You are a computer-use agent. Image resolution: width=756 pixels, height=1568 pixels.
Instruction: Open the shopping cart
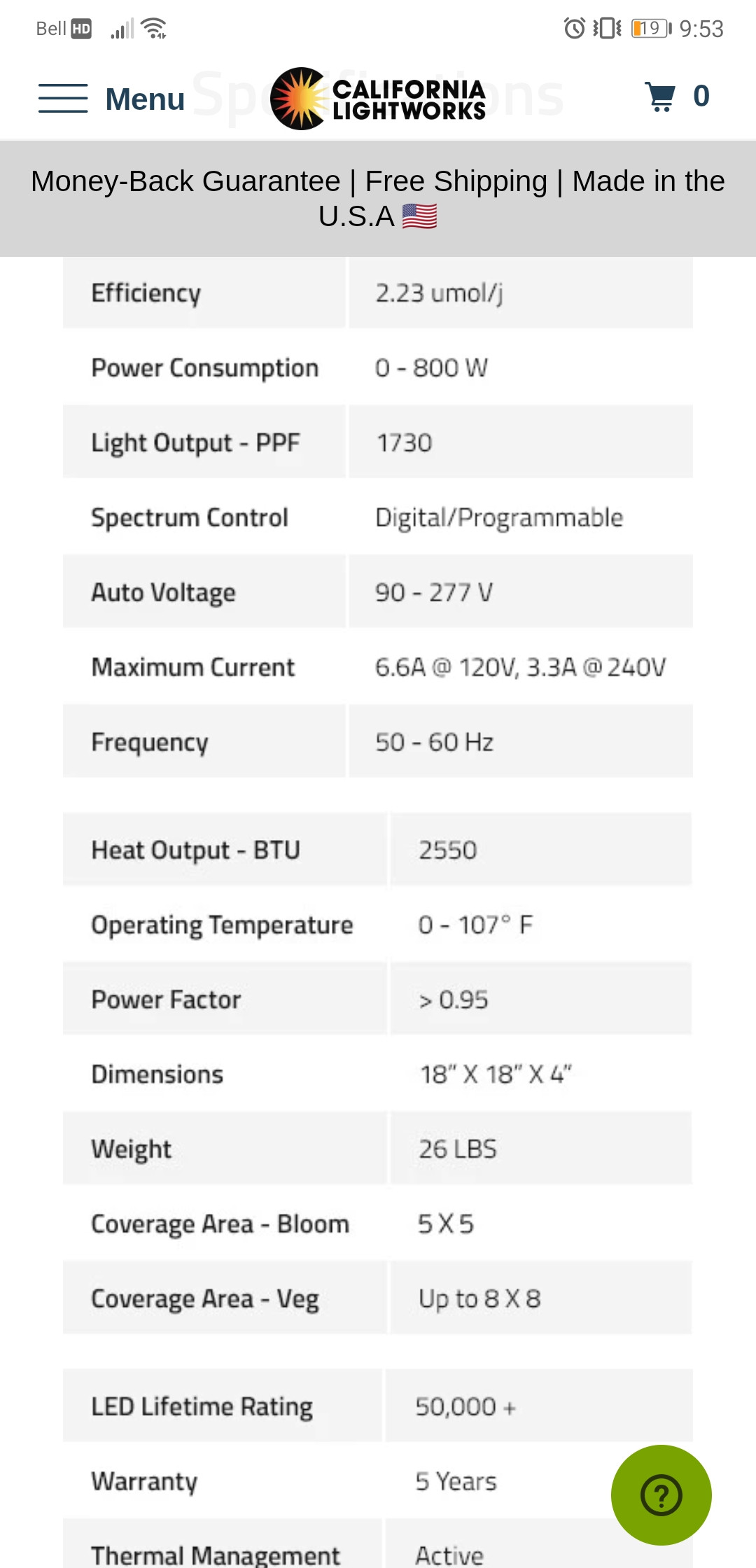pos(676,97)
